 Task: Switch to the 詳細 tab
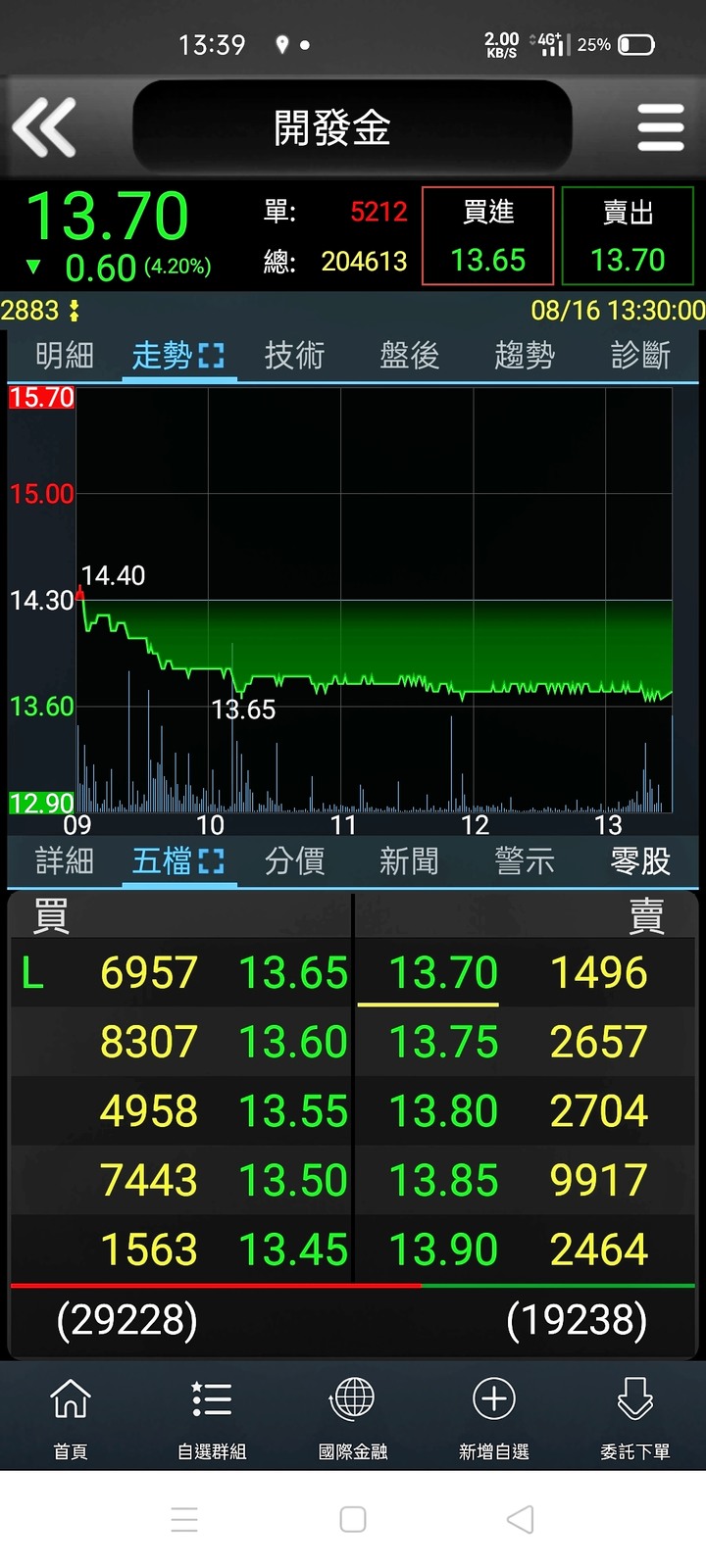tap(65, 860)
